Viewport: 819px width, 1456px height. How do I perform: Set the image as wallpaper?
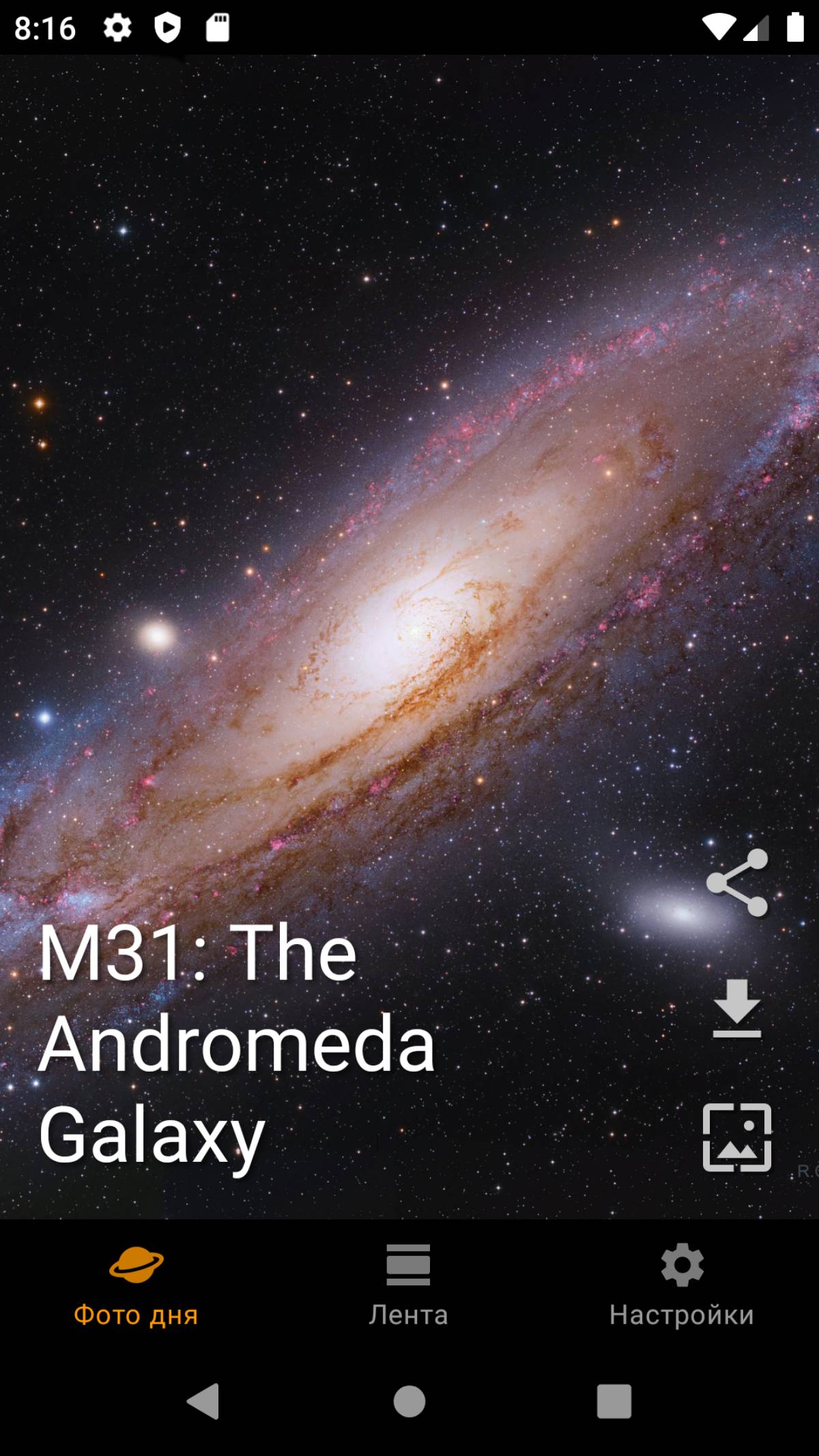737,1137
